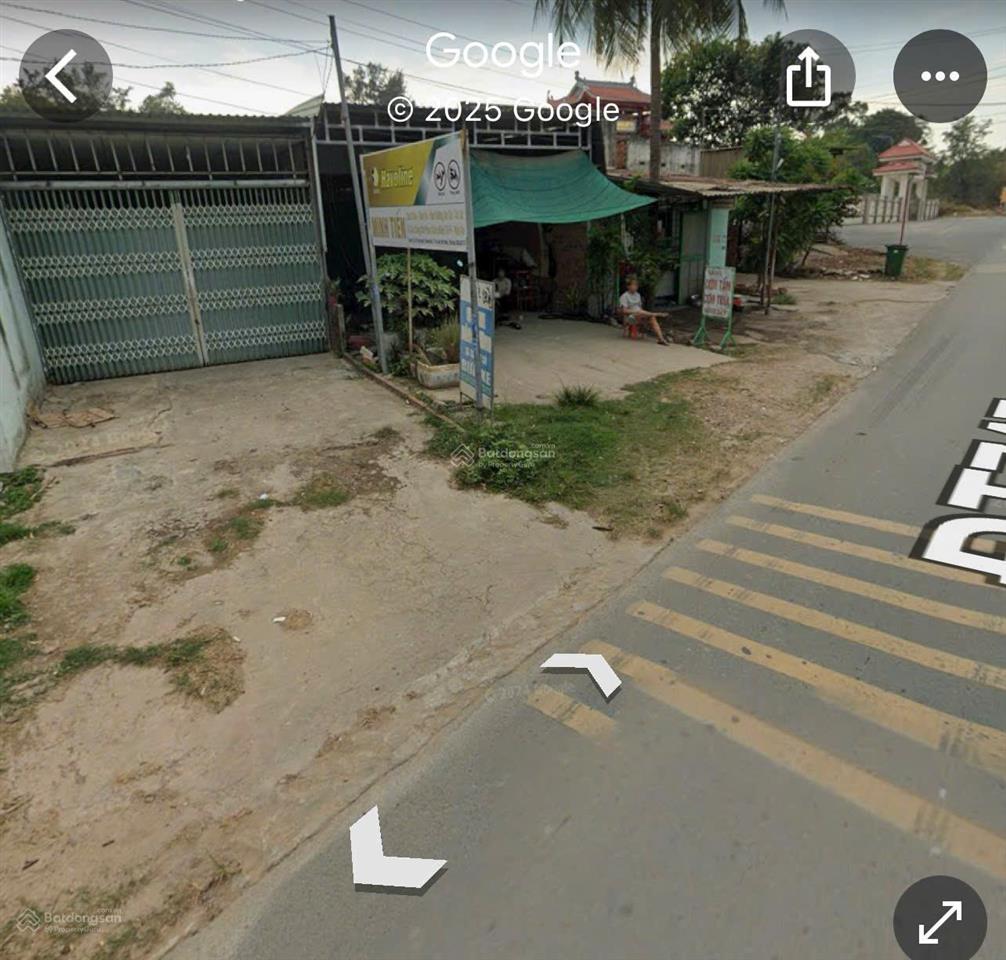
Task: Open the three-dot overflow menu
Action: click(939, 76)
